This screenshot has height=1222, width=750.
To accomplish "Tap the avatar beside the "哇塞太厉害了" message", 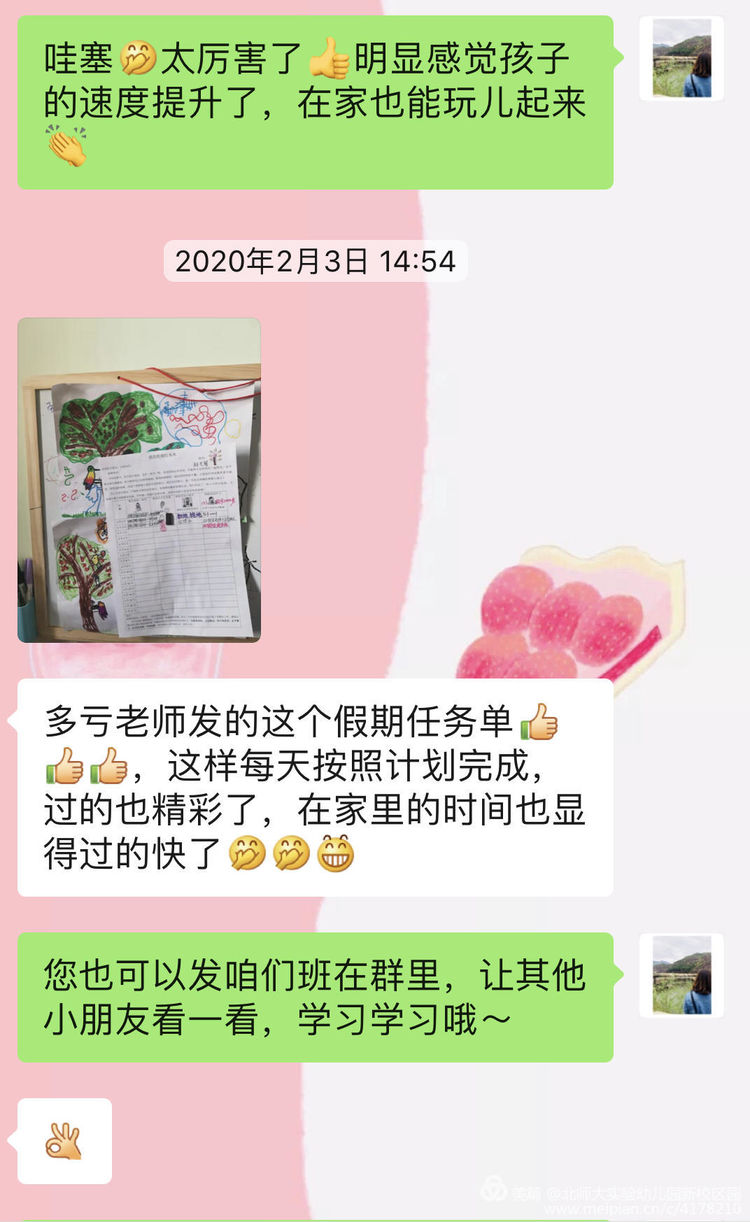I will point(682,59).
